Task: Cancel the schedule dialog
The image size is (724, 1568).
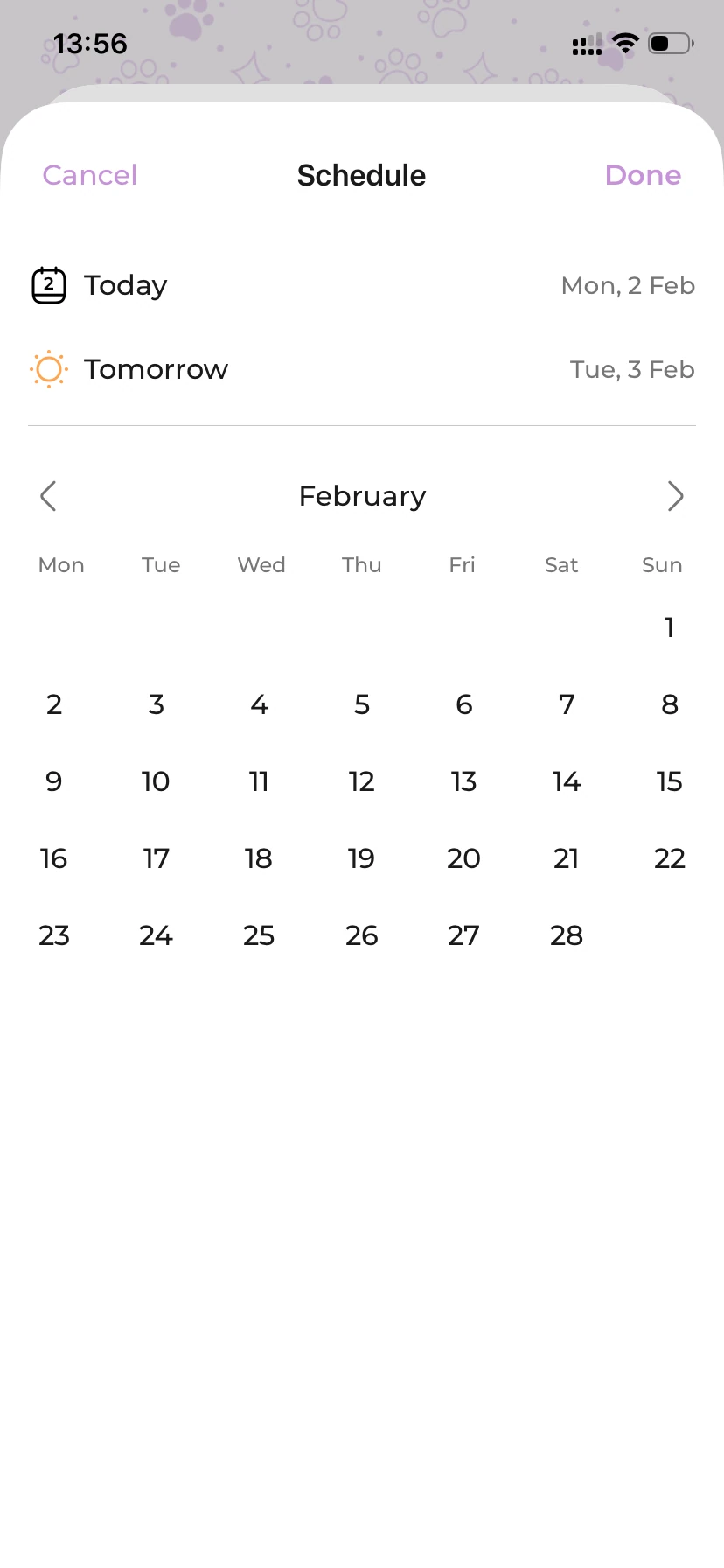Action: pyautogui.click(x=89, y=175)
